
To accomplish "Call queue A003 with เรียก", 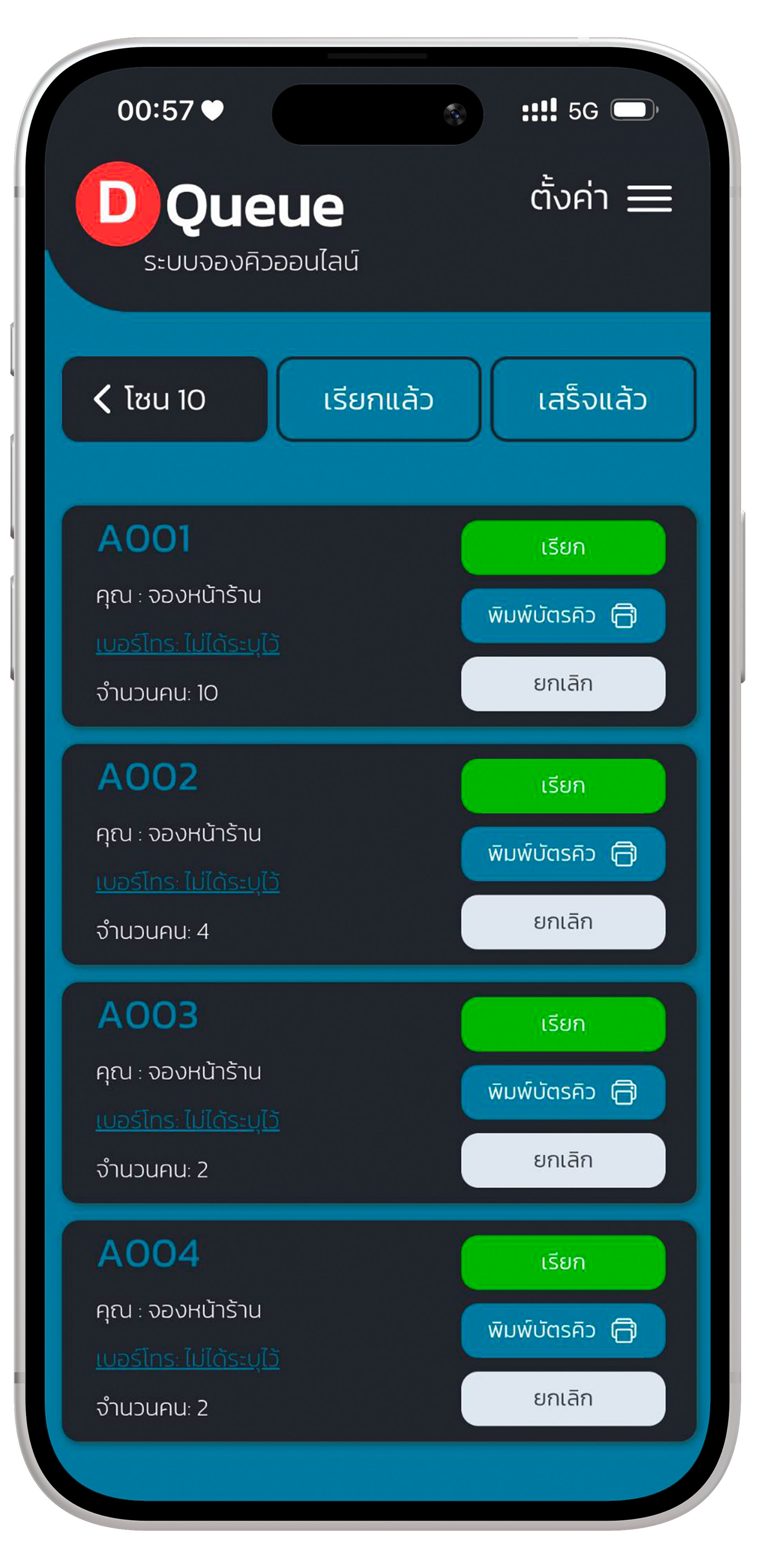I will coord(563,1024).
